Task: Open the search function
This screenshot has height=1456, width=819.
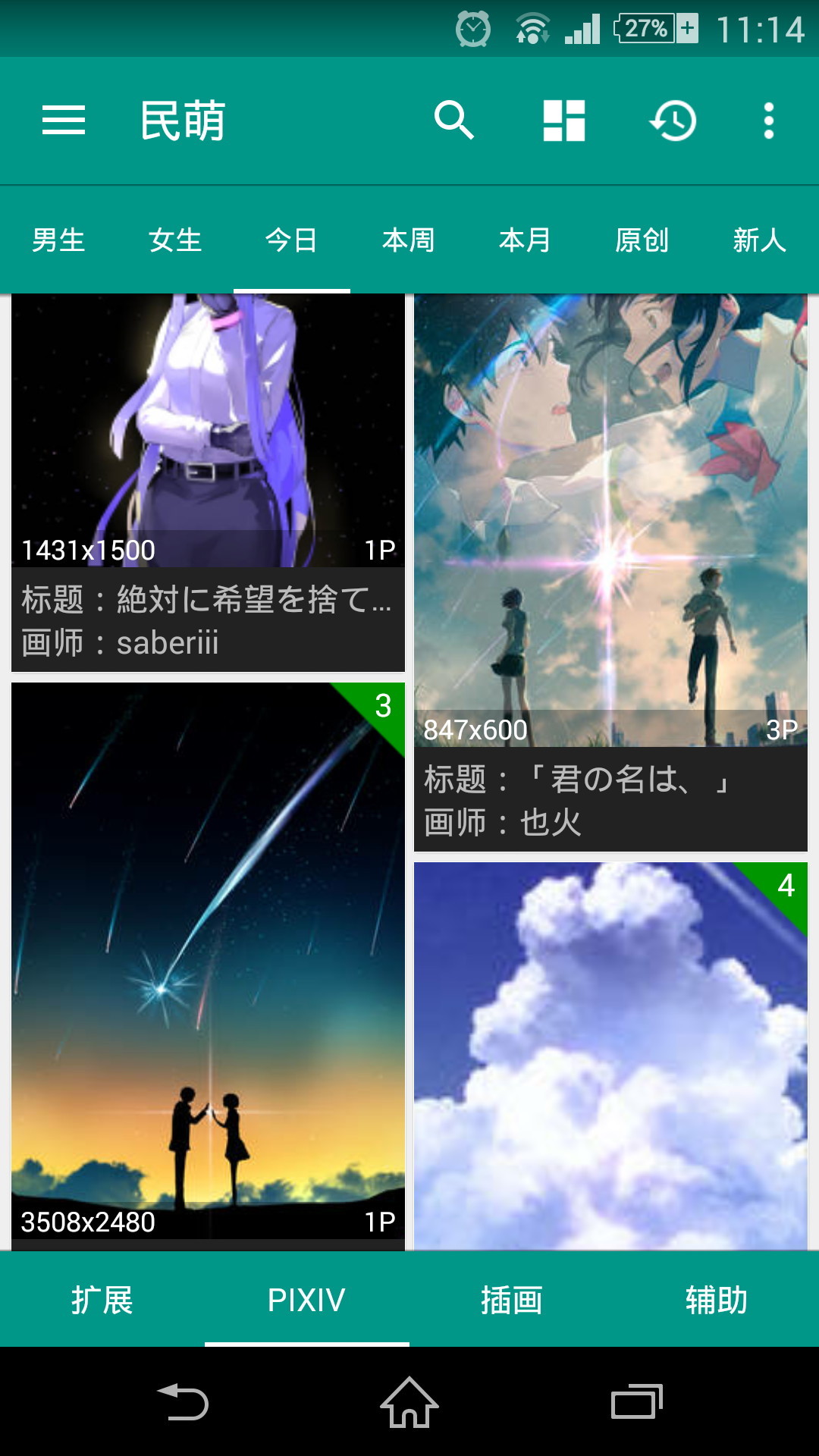Action: click(x=453, y=121)
